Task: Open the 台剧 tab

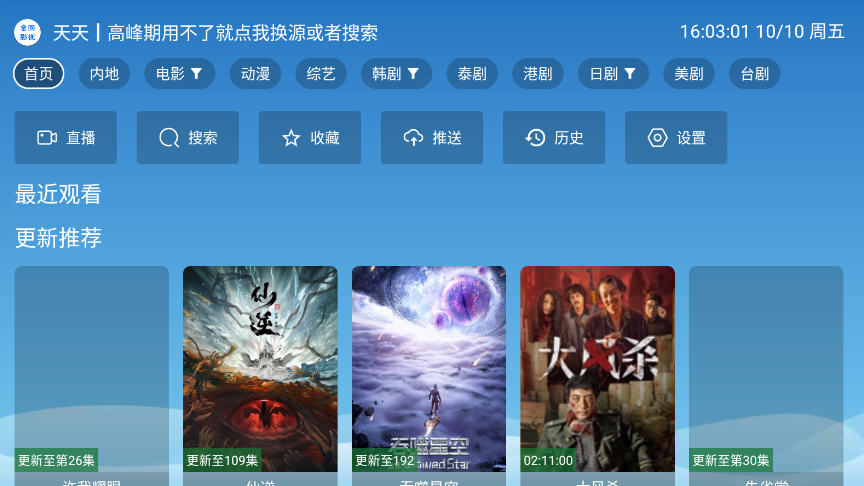Action: 754,74
